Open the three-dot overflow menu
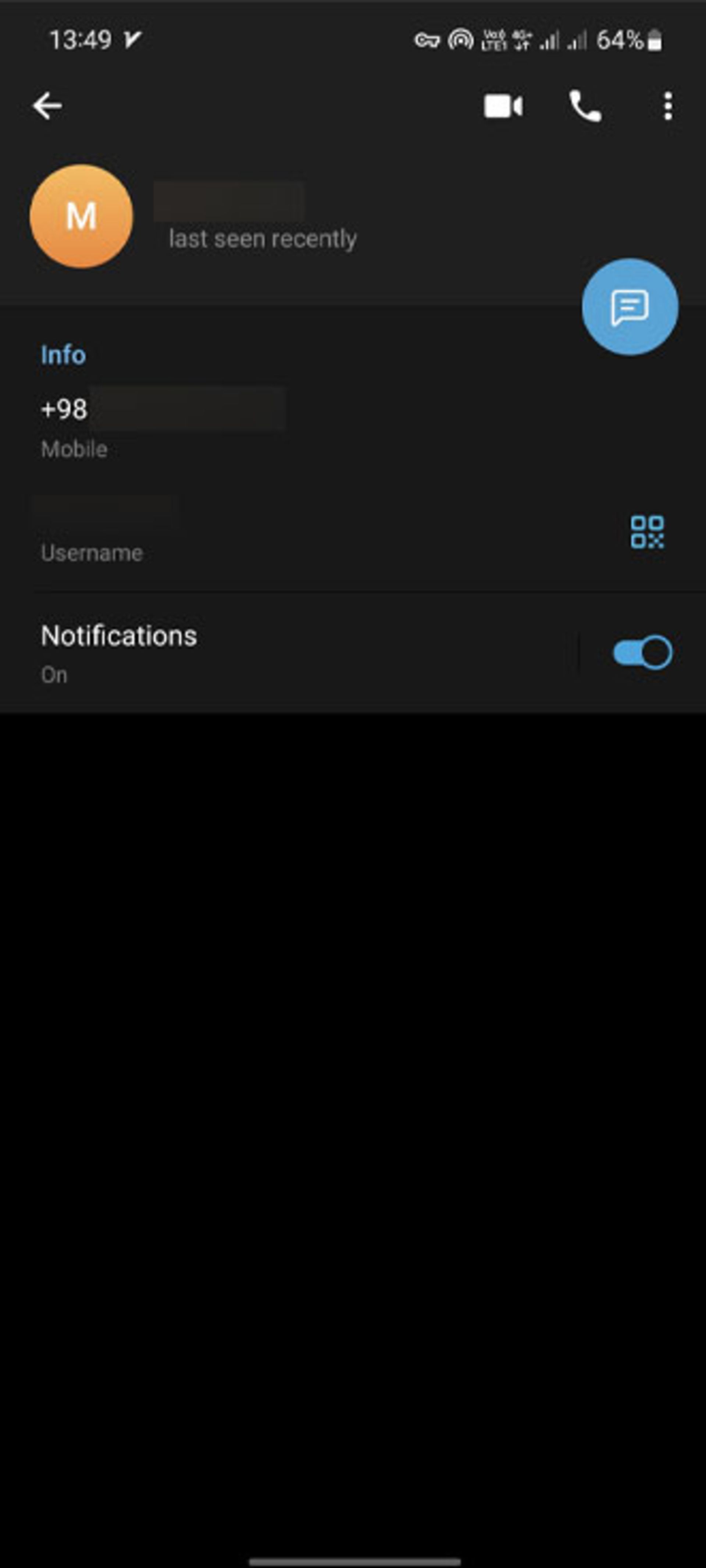The width and height of the screenshot is (706, 1568). (x=668, y=107)
